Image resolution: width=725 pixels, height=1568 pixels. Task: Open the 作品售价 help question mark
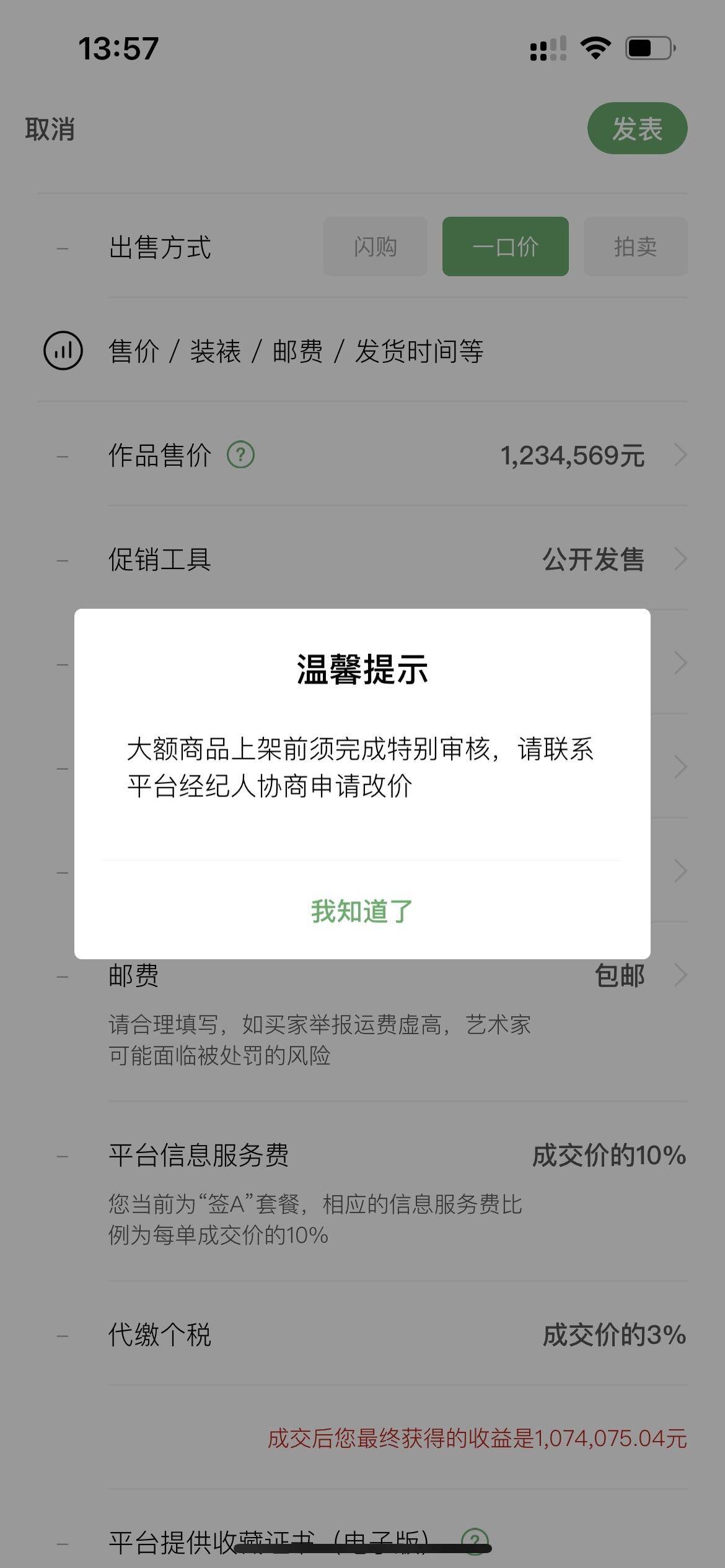(240, 455)
